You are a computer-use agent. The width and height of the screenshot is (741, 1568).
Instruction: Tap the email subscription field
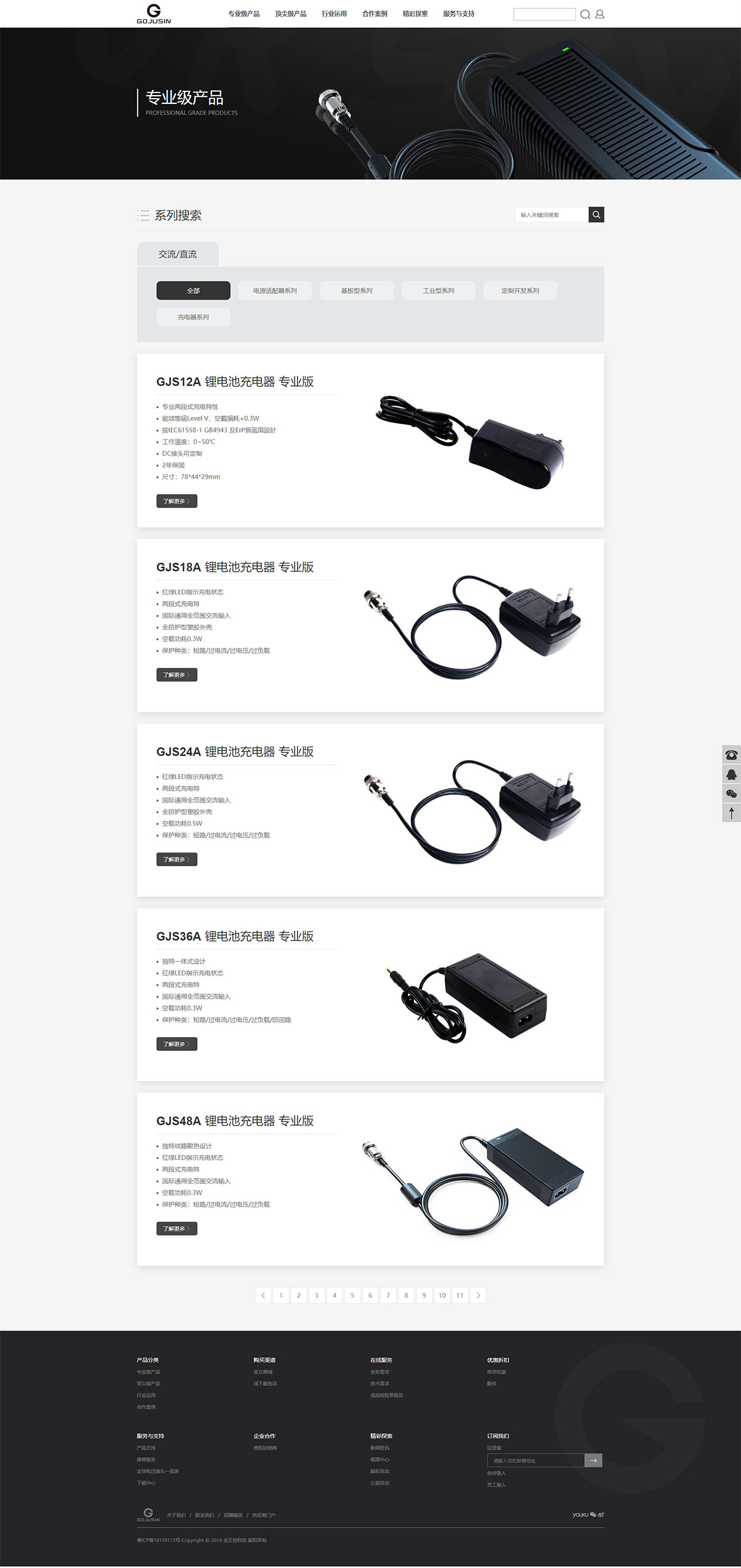536,1461
